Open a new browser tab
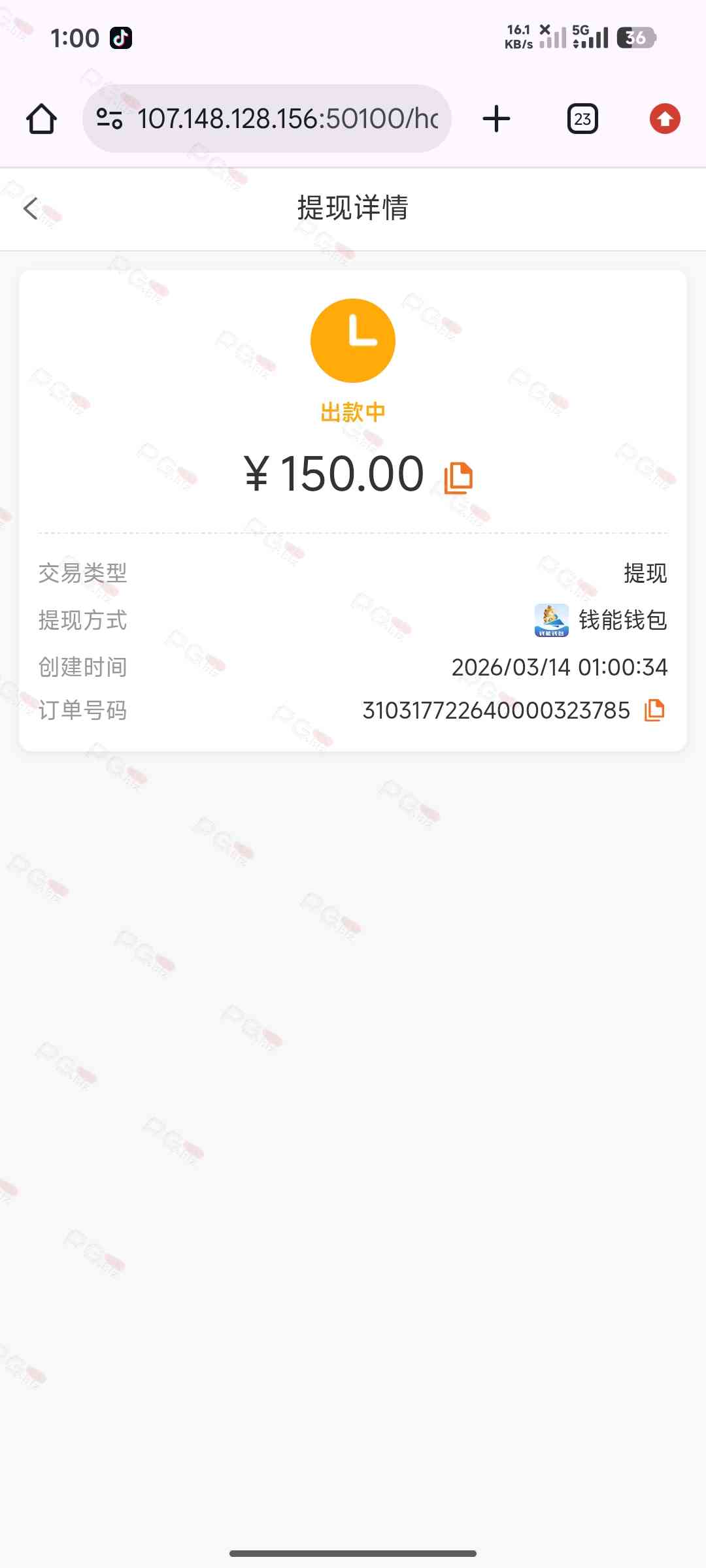The width and height of the screenshot is (706, 1568). (x=496, y=119)
